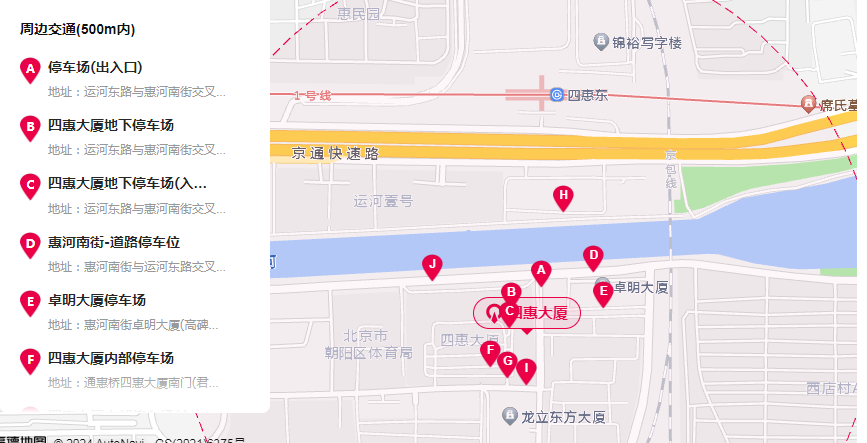Select 四惠大厦内部停车场 in the list
This screenshot has width=867, height=443.
coord(111,358)
